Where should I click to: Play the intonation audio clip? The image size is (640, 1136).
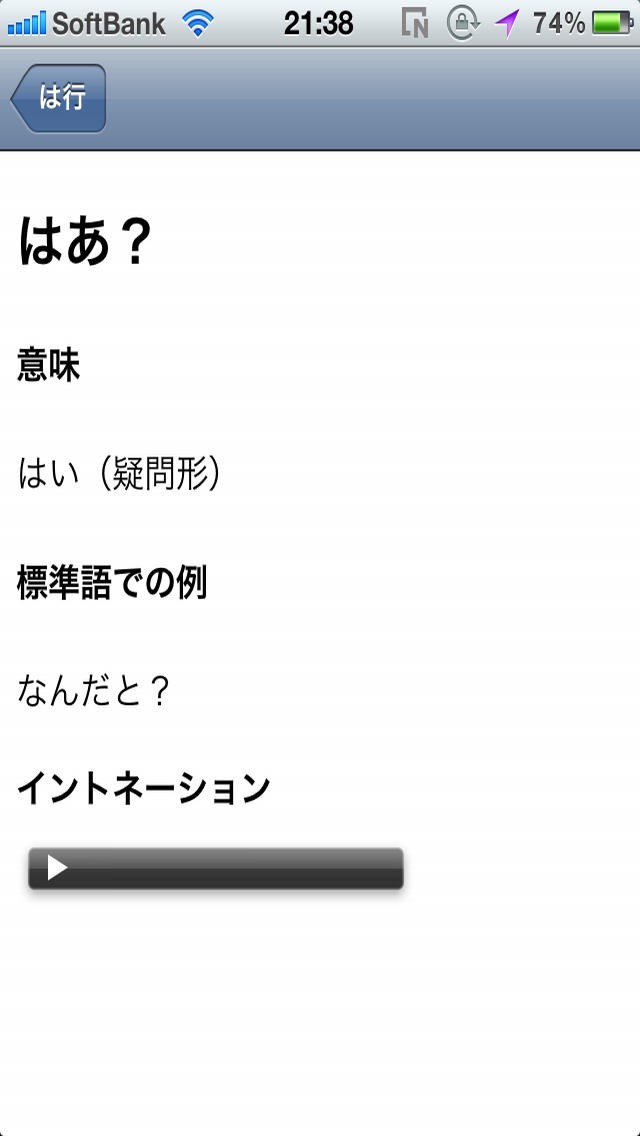57,867
